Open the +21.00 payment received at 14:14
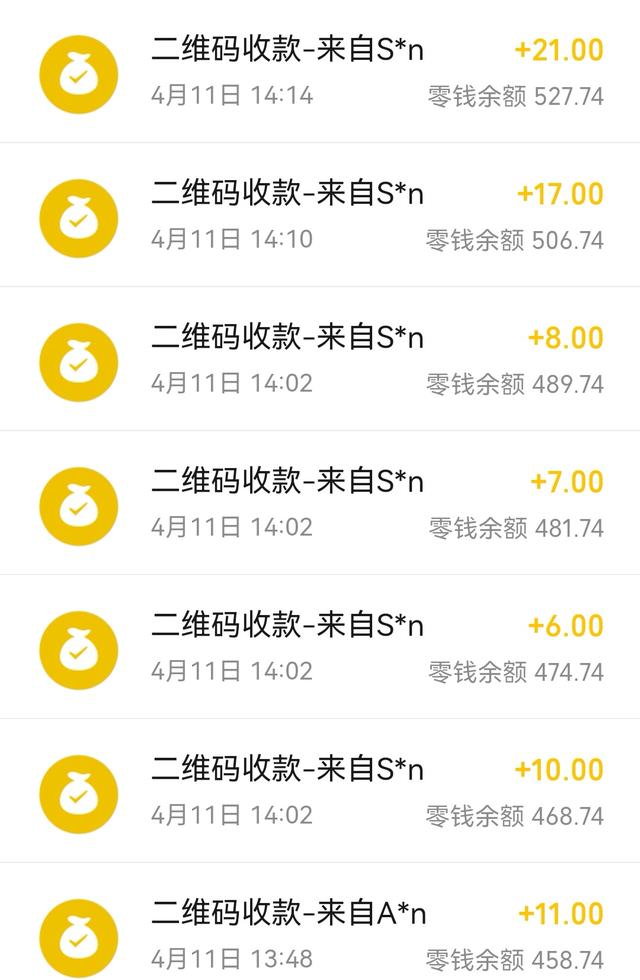This screenshot has width=640, height=980. (320, 72)
